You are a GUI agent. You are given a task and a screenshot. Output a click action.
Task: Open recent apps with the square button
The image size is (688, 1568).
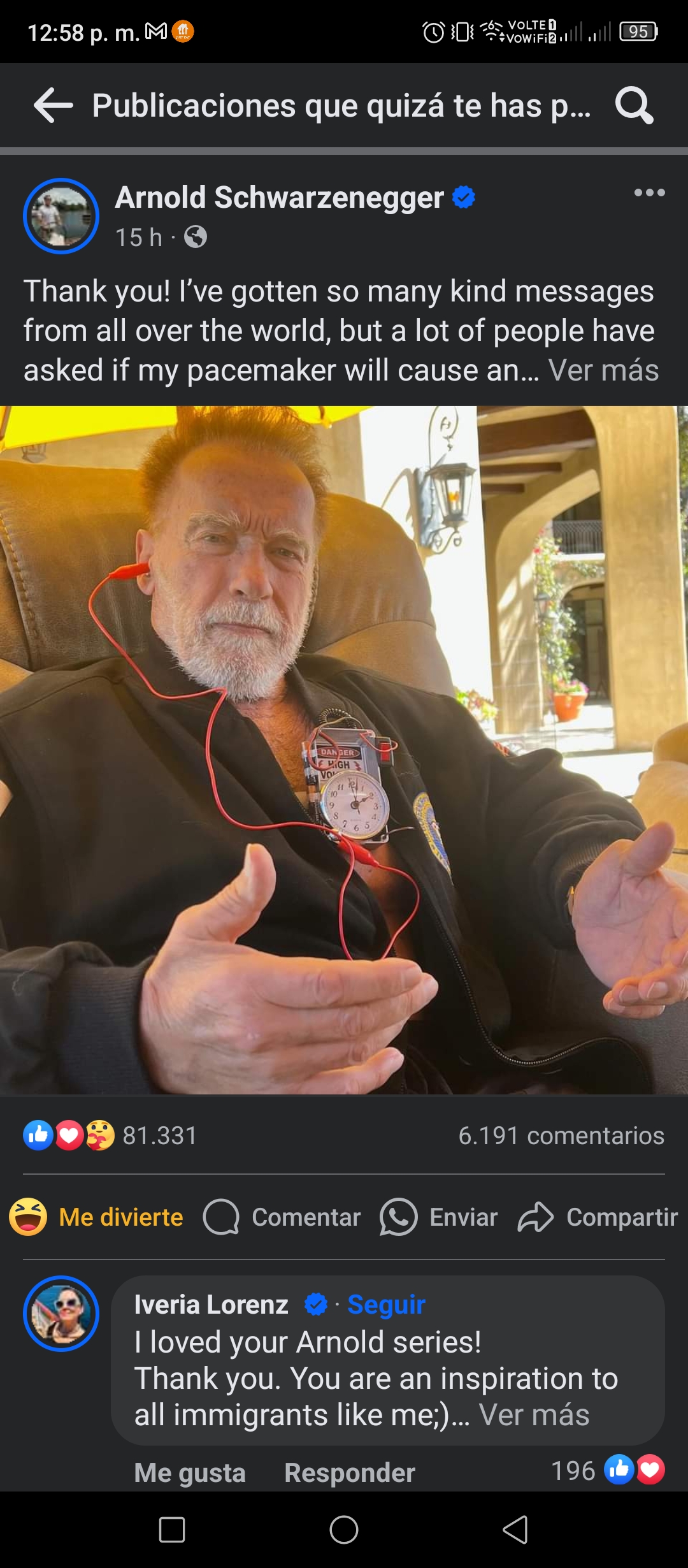[x=172, y=1530]
